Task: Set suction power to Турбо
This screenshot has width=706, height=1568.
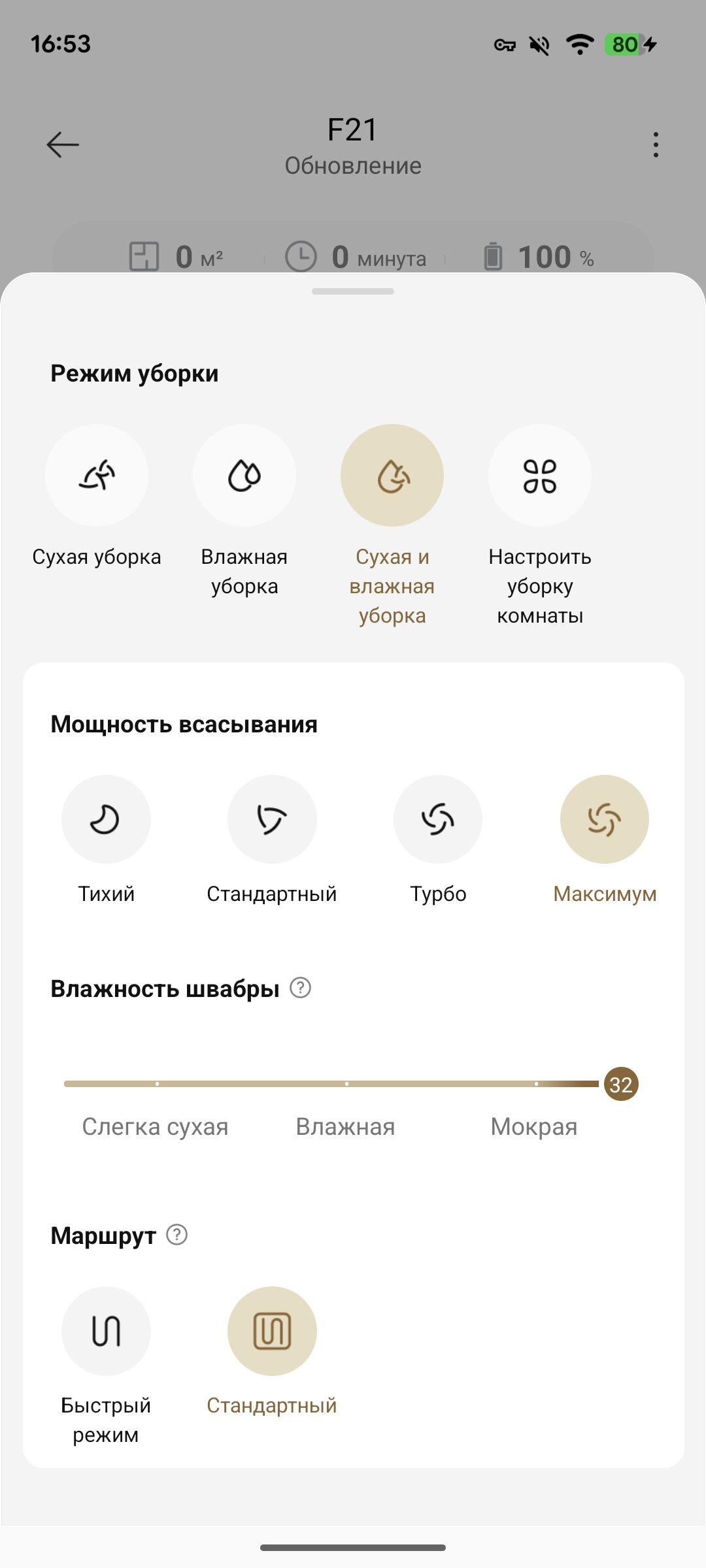Action: (438, 819)
